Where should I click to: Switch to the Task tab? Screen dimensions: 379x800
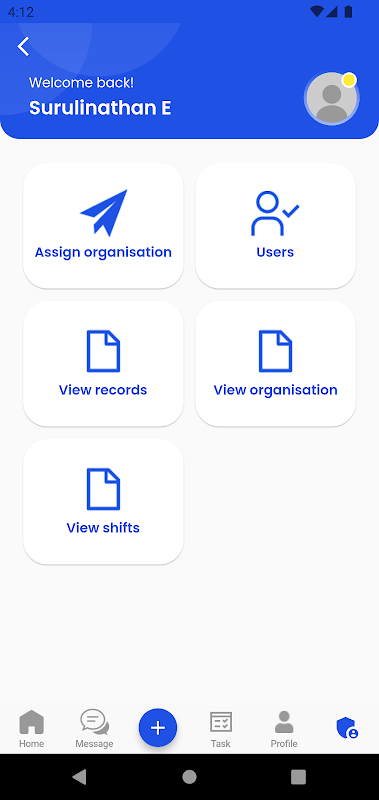pyautogui.click(x=221, y=729)
